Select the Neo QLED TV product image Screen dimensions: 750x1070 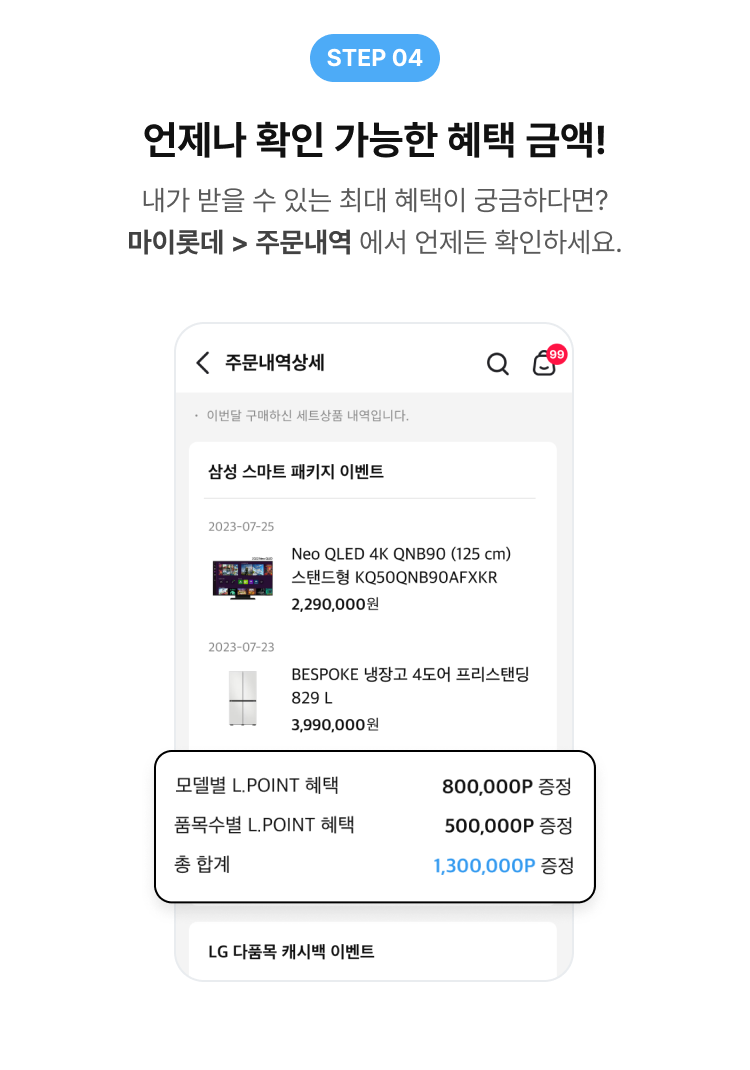243,578
